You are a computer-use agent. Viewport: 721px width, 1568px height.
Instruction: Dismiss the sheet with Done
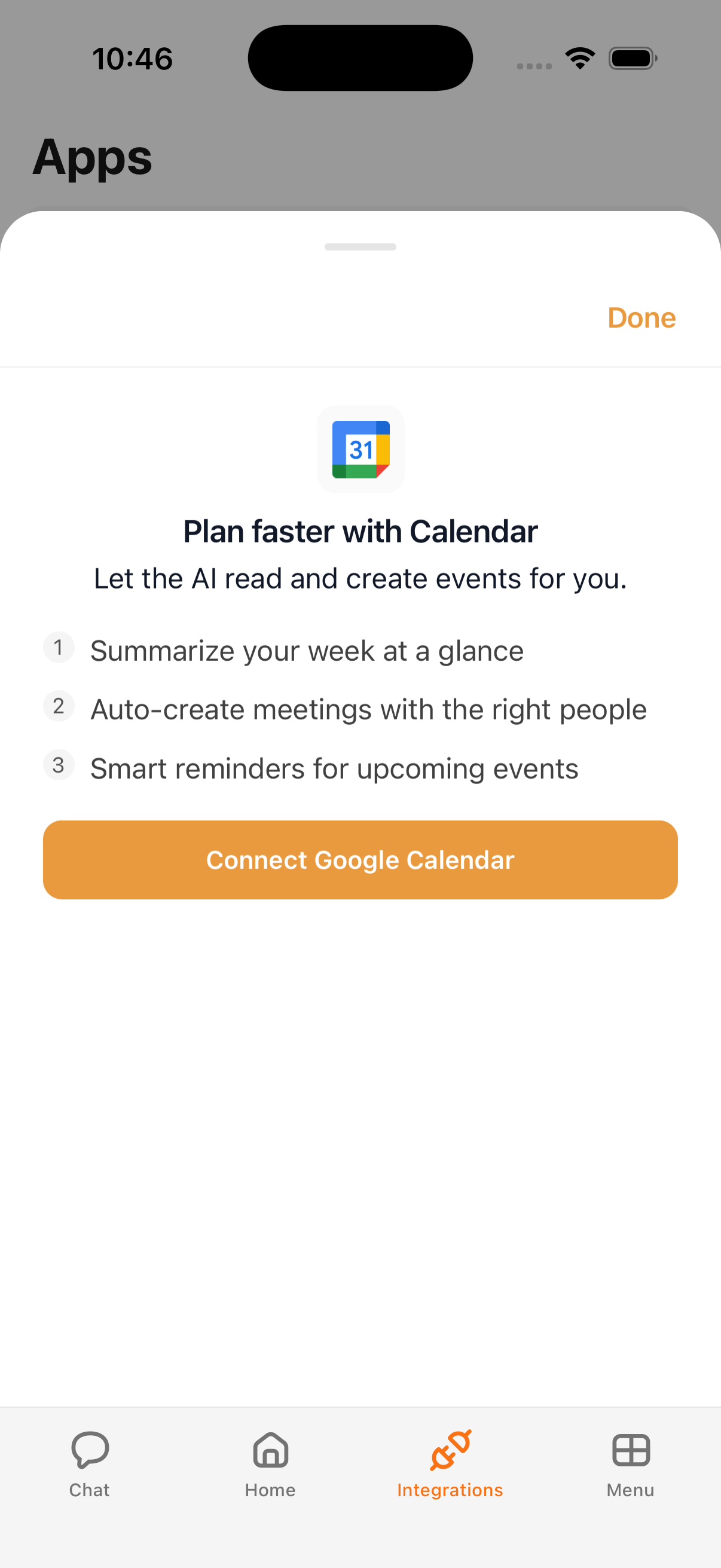641,318
